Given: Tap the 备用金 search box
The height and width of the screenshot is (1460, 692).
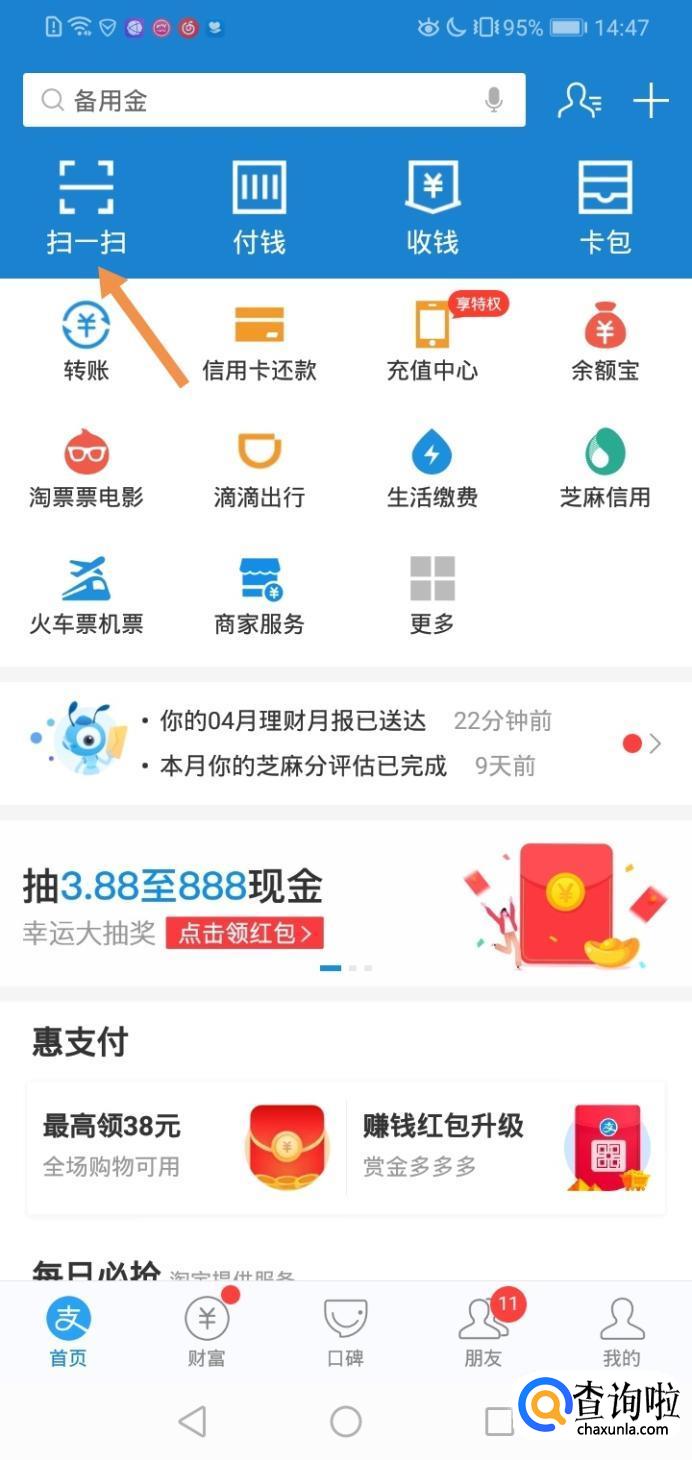Looking at the screenshot, I should 260,100.
